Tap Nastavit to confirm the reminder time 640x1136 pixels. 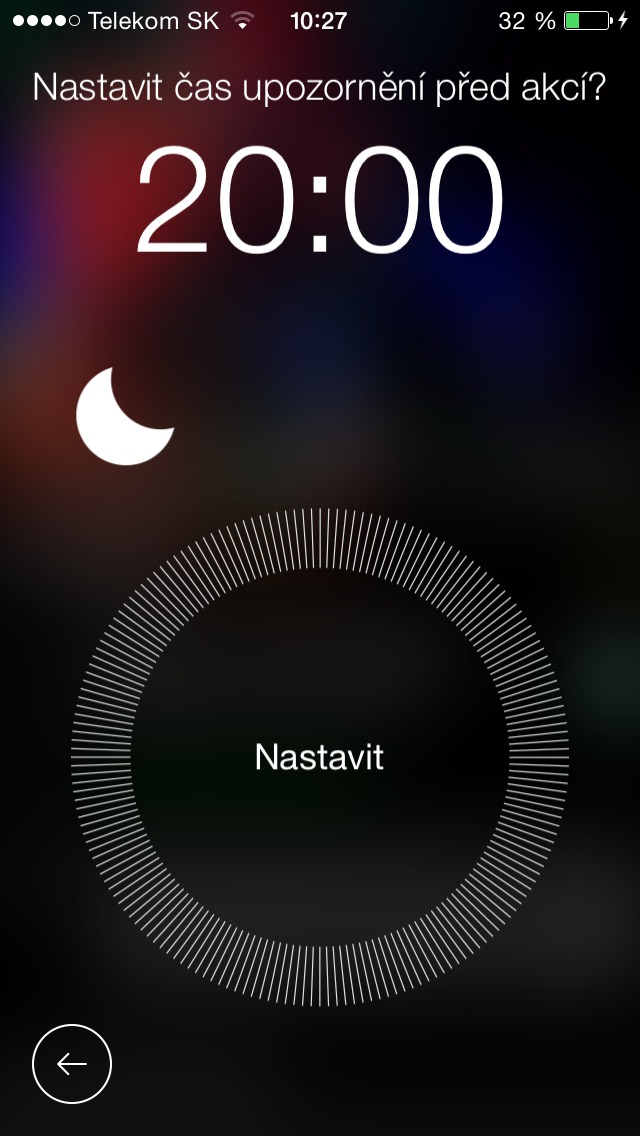pyautogui.click(x=319, y=757)
